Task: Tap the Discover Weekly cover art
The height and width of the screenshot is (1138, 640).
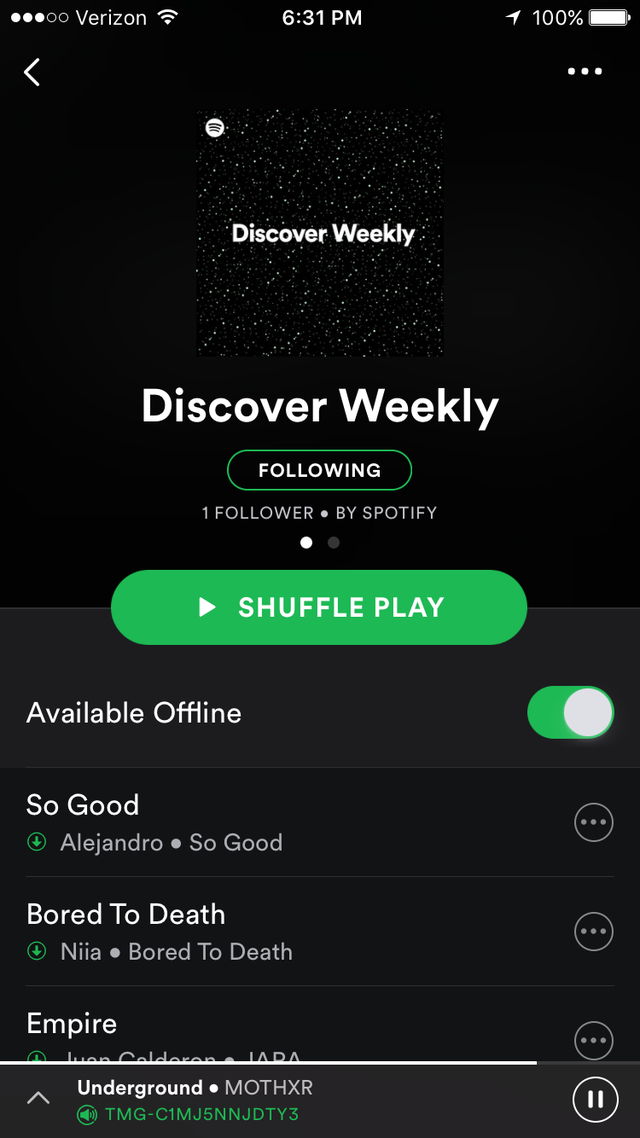Action: point(319,233)
